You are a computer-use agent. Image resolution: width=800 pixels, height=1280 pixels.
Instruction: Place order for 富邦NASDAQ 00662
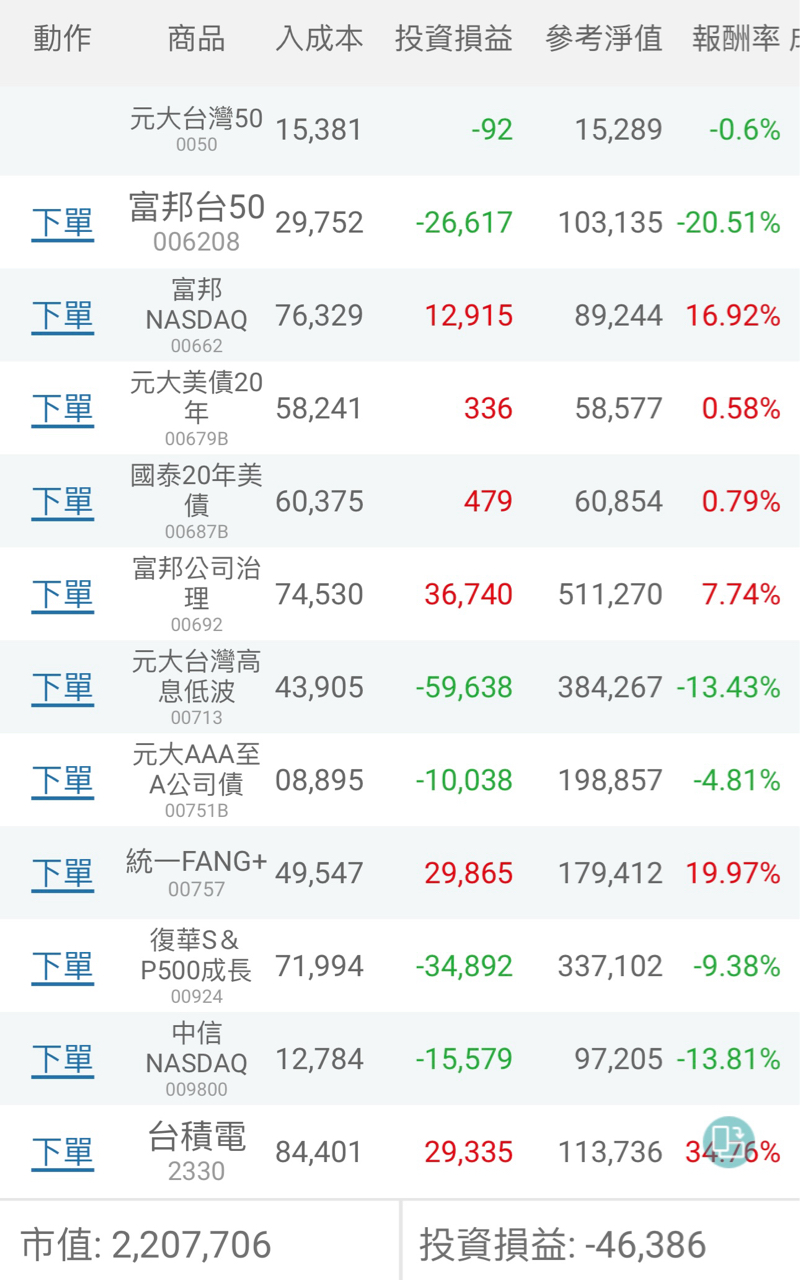[62, 315]
